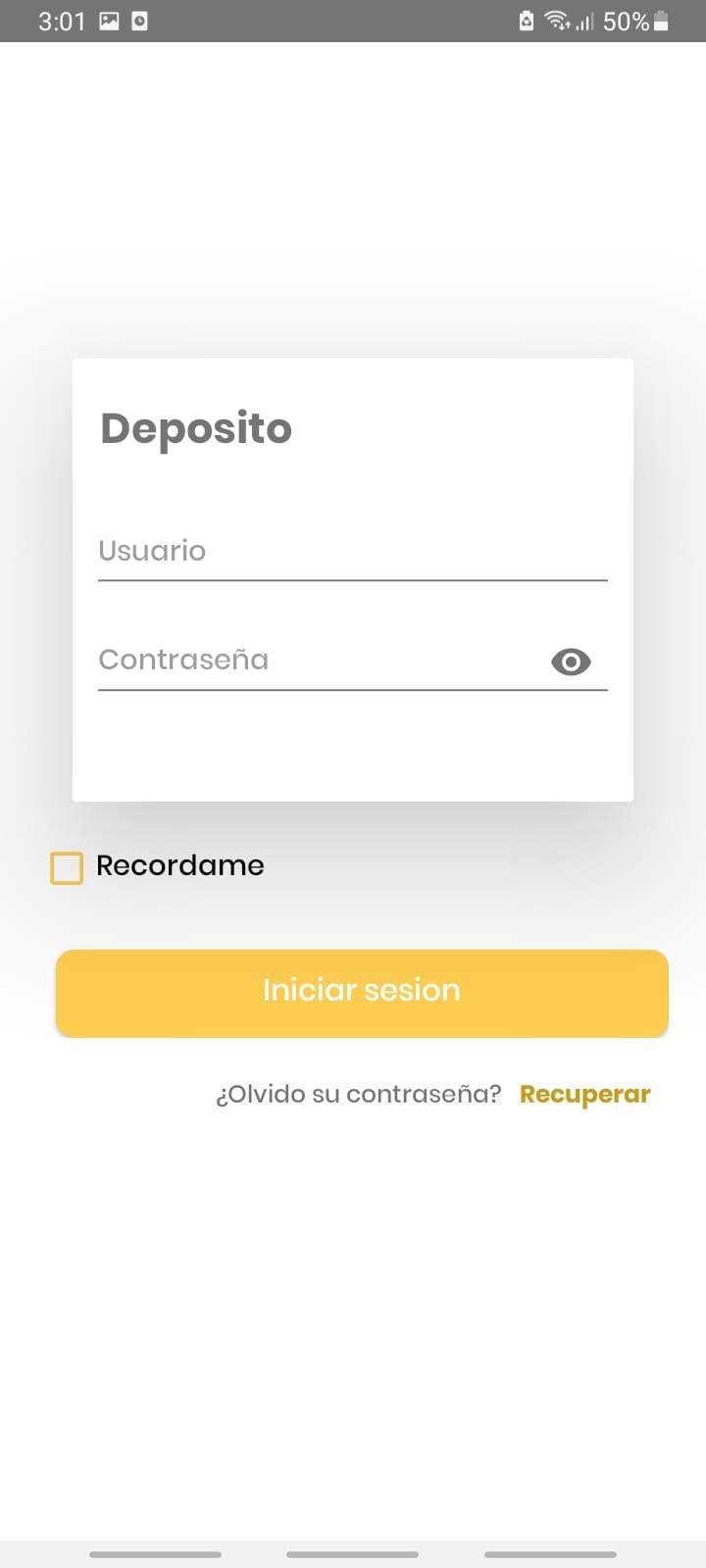Tap the right navigation handle at screen bottom
706x1568 pixels.
(551, 1554)
